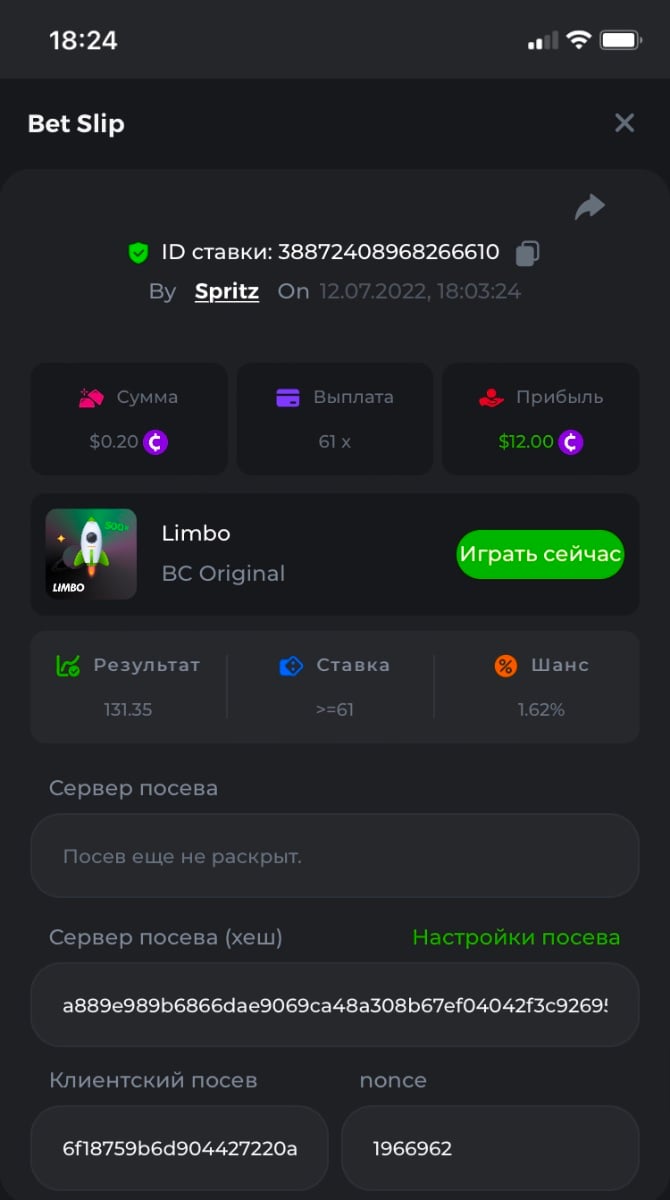Tap the nonce value field

[489, 1148]
